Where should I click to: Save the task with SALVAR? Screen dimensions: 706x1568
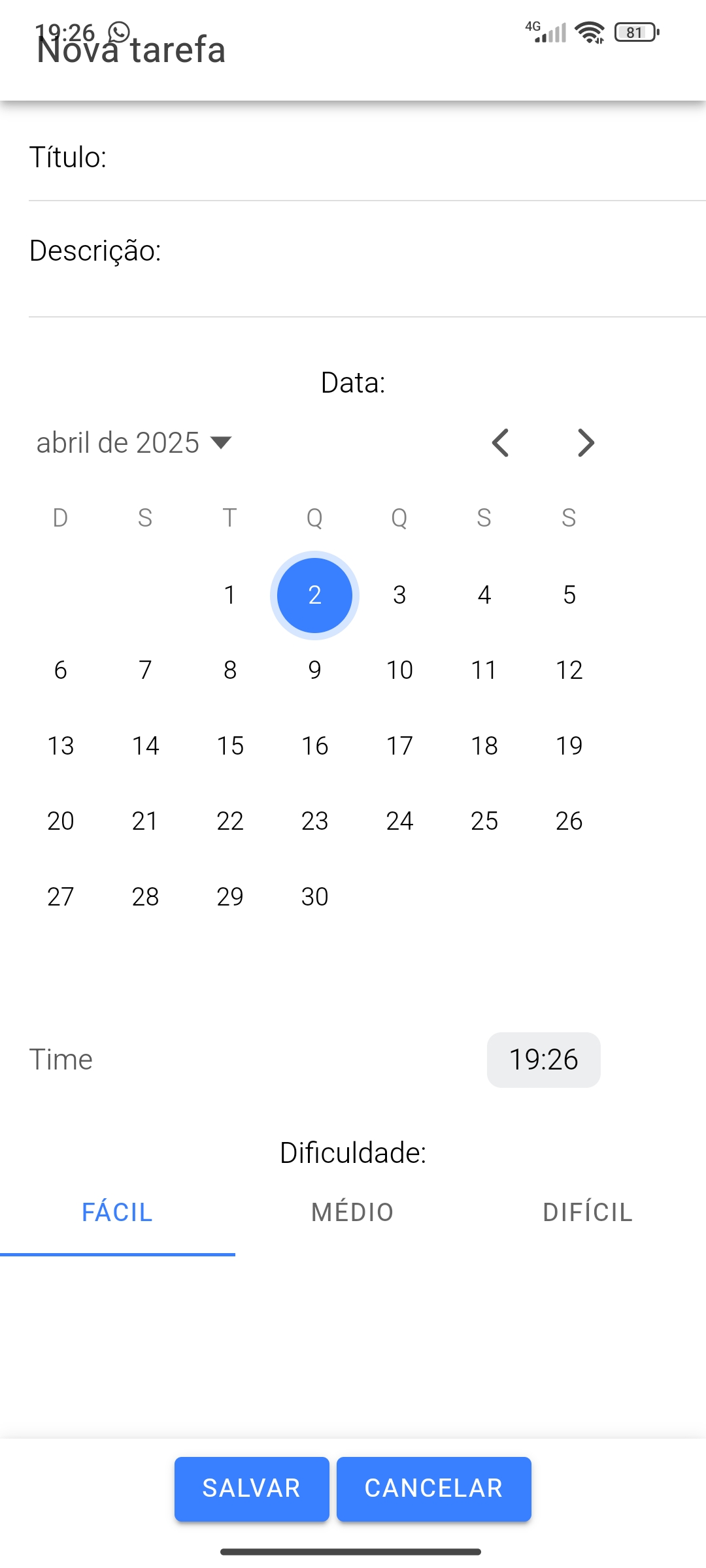pyautogui.click(x=252, y=1489)
